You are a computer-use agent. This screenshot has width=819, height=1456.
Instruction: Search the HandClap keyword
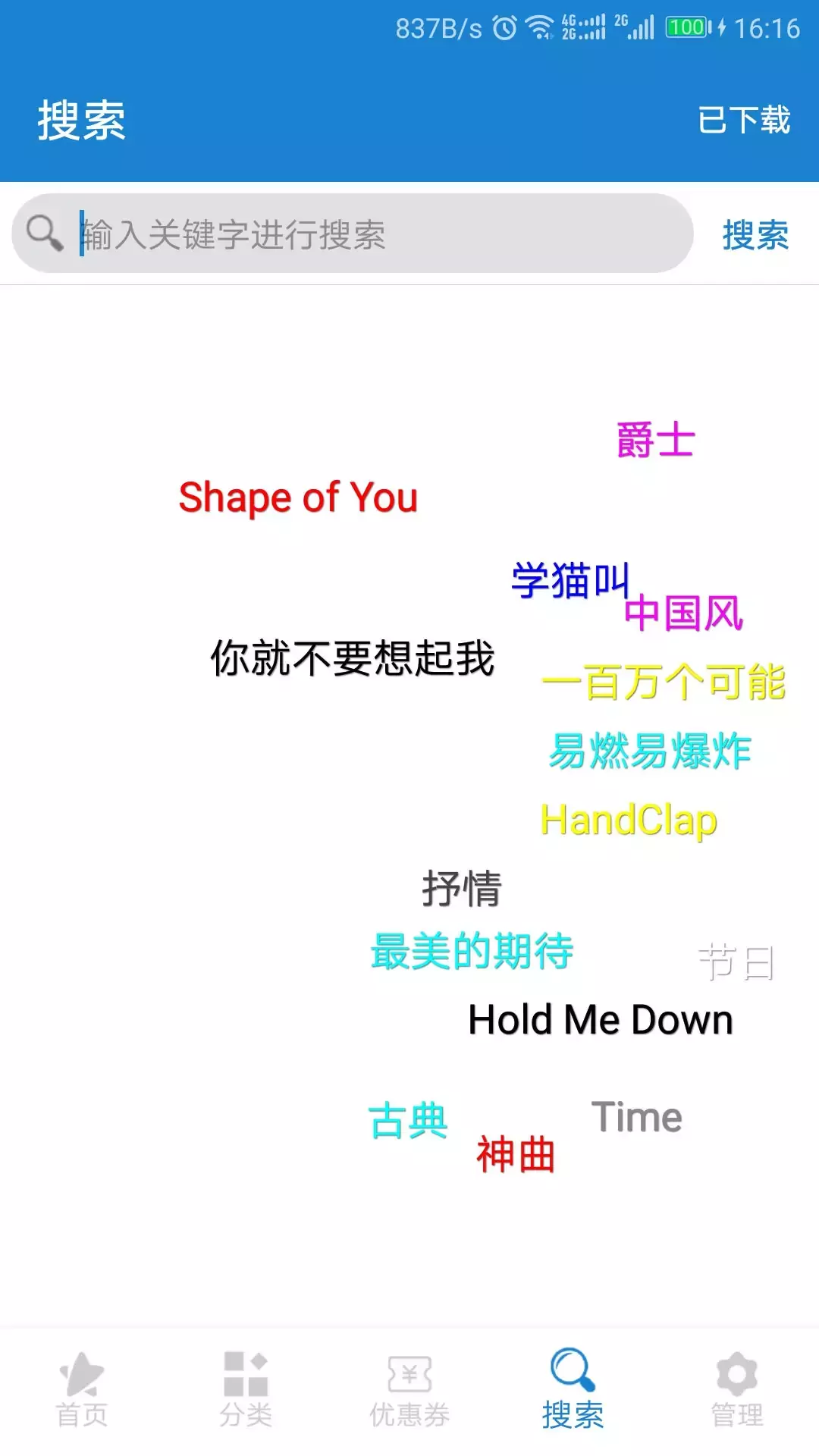click(x=629, y=821)
